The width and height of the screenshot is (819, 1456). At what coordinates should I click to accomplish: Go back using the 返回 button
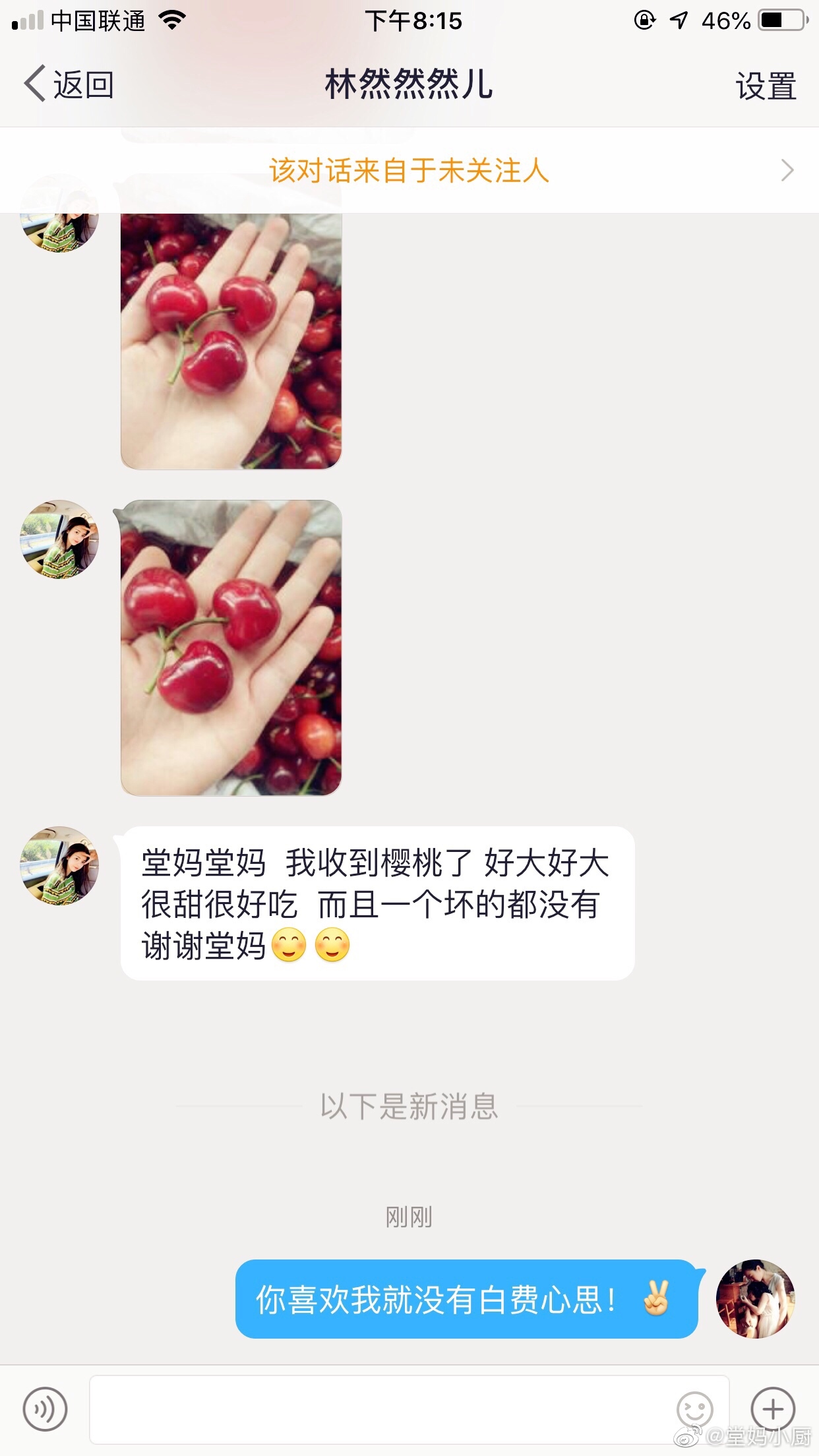pyautogui.click(x=69, y=84)
